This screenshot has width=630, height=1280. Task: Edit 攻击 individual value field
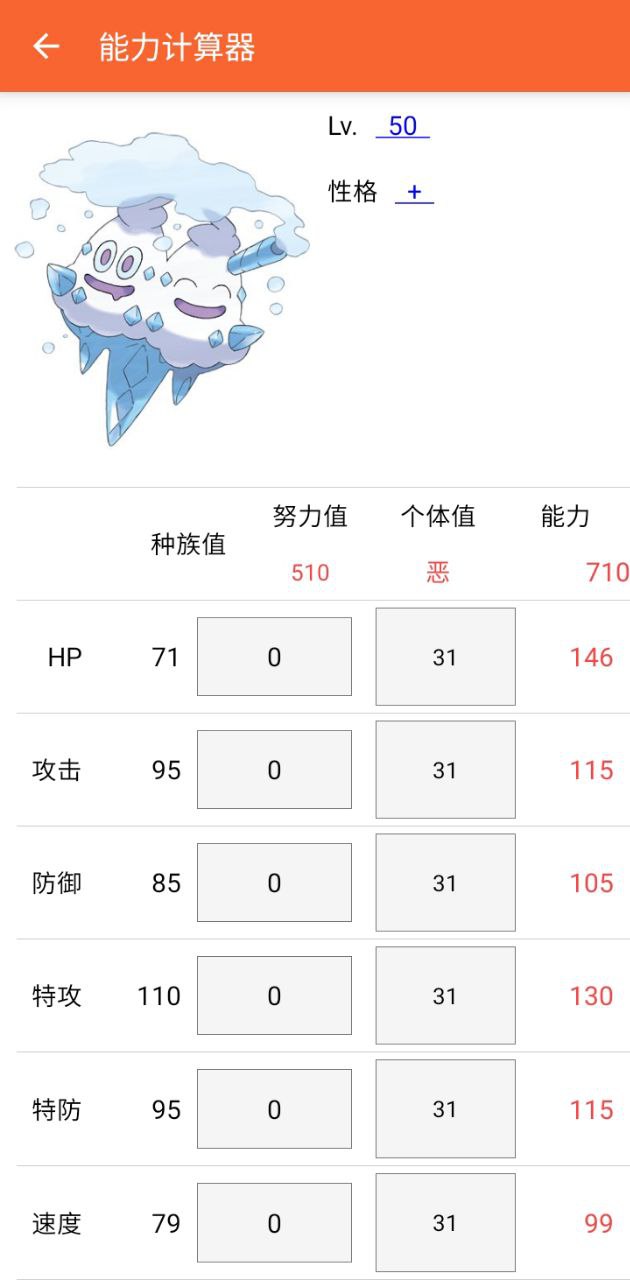tap(445, 770)
